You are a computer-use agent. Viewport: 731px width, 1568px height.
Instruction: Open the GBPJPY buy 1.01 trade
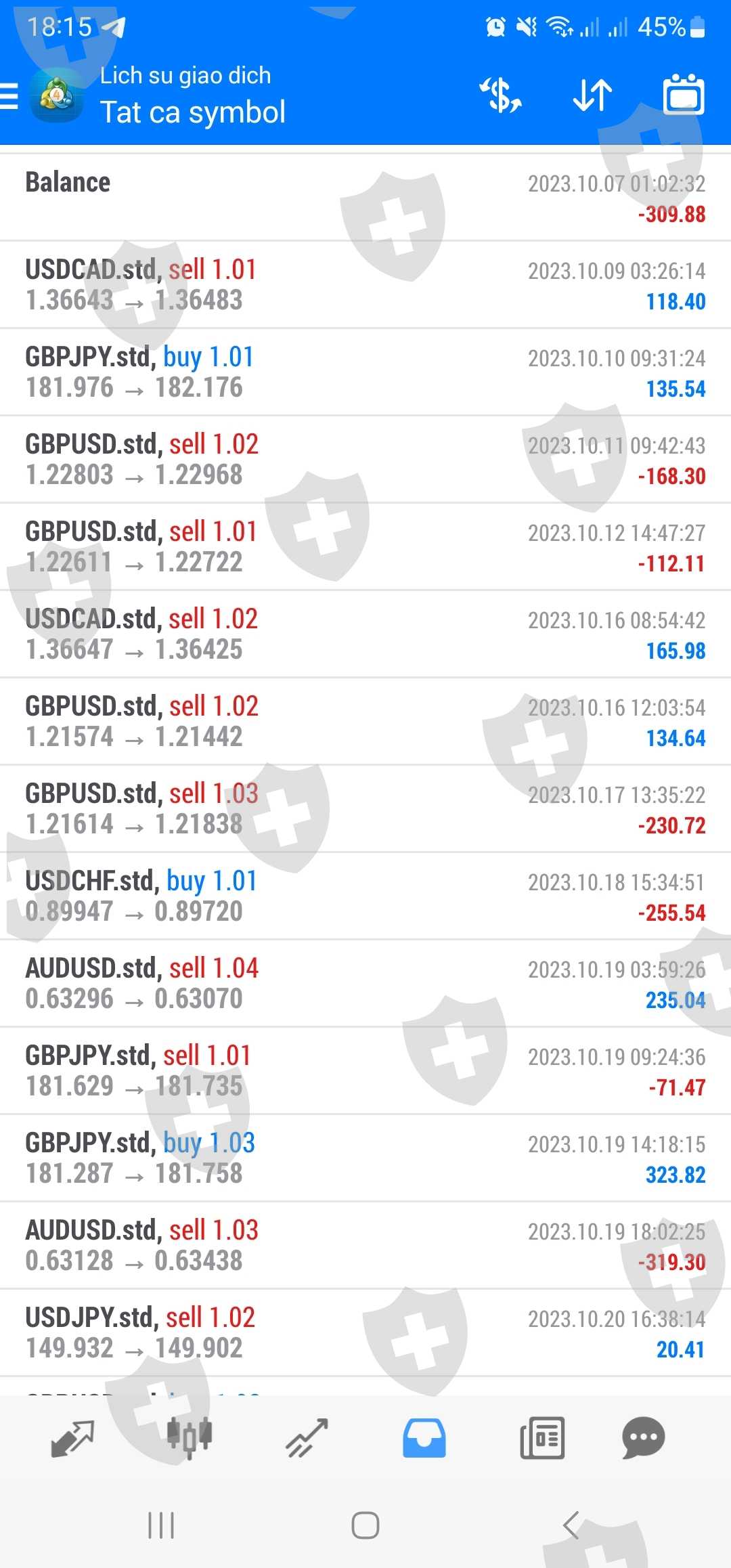pos(365,372)
